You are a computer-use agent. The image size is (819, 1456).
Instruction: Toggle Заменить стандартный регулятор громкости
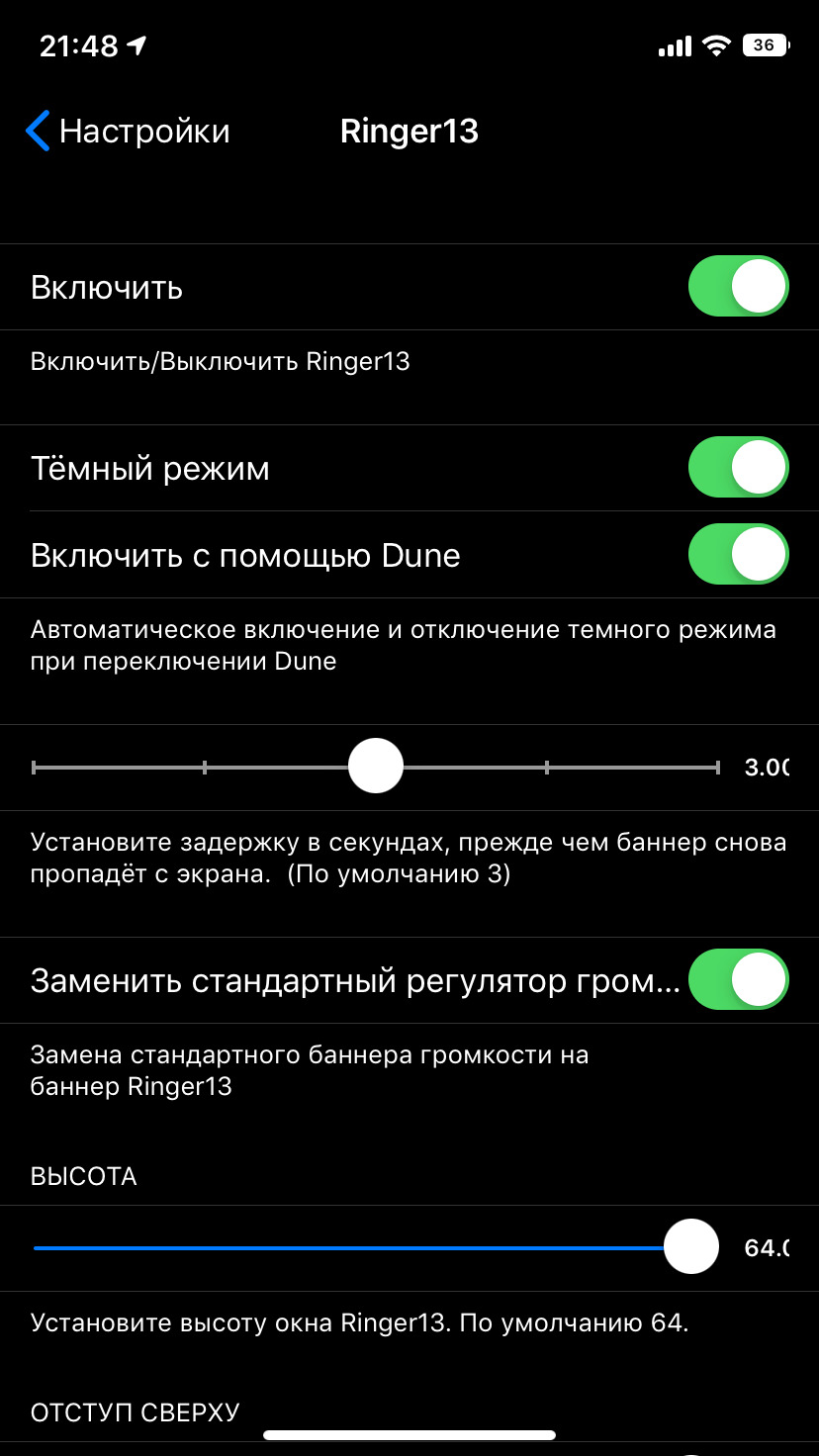(739, 980)
